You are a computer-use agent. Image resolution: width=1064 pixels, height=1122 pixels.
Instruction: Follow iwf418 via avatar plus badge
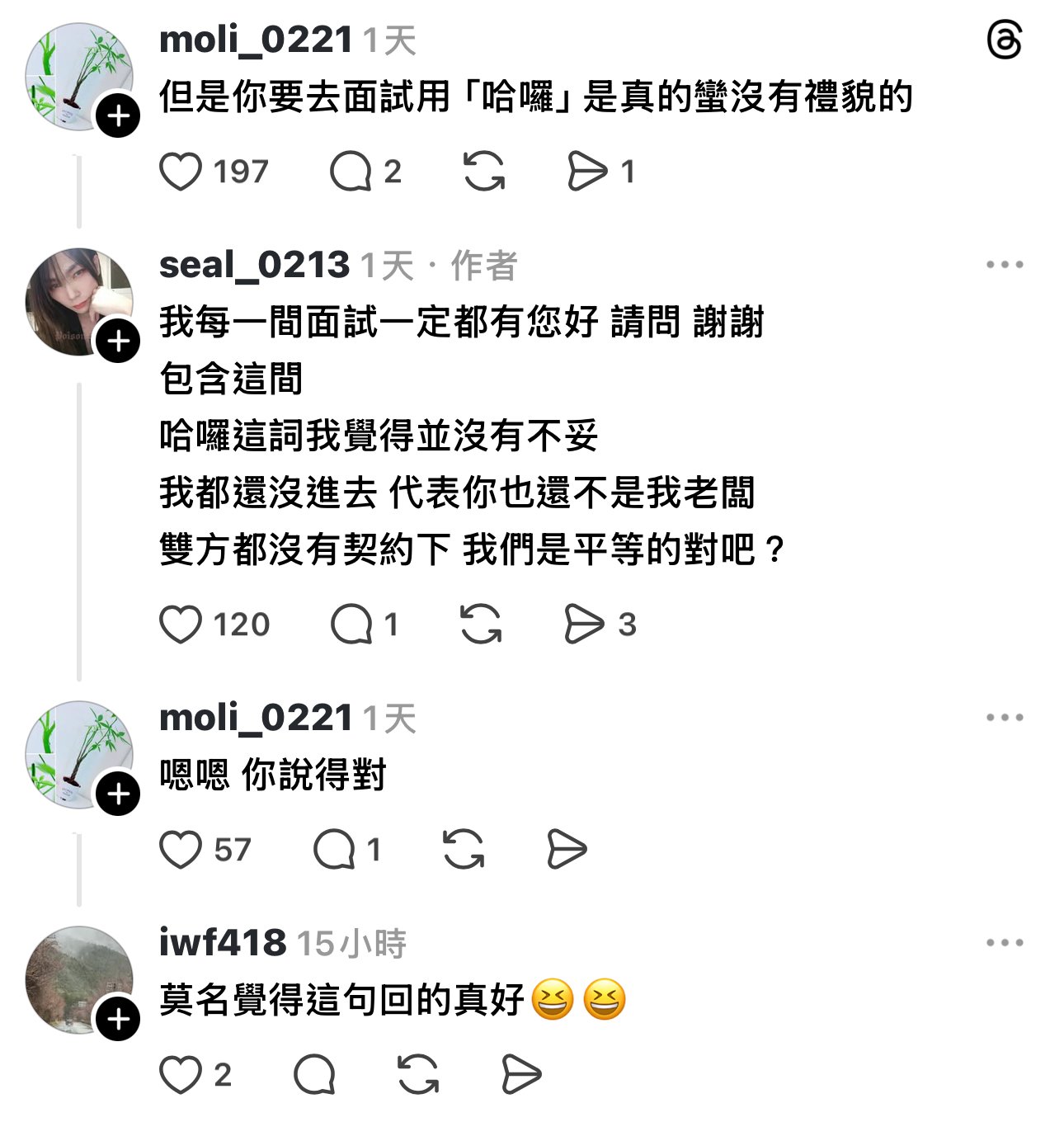(118, 1019)
